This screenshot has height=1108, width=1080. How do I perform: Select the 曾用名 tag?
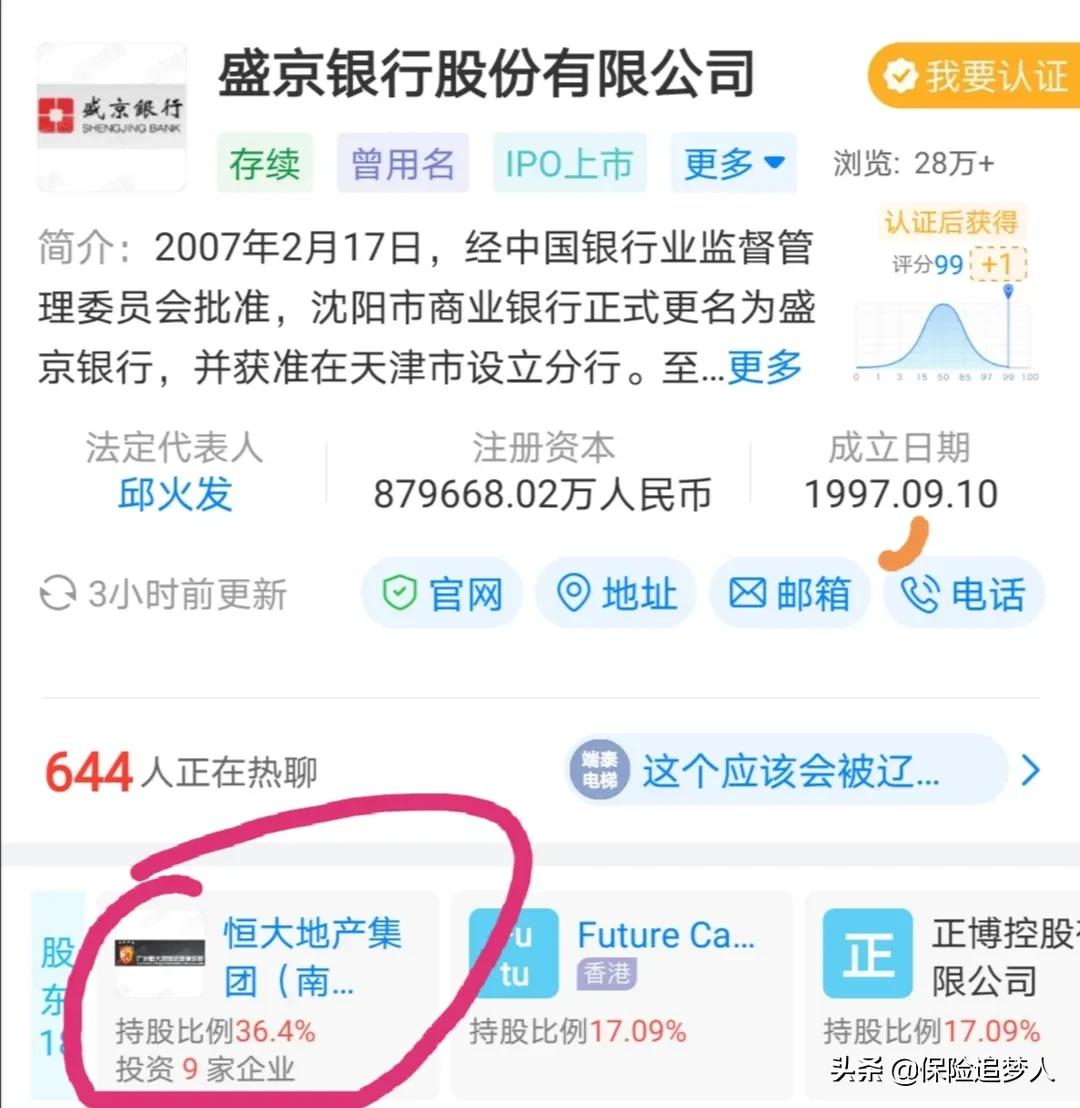402,164
